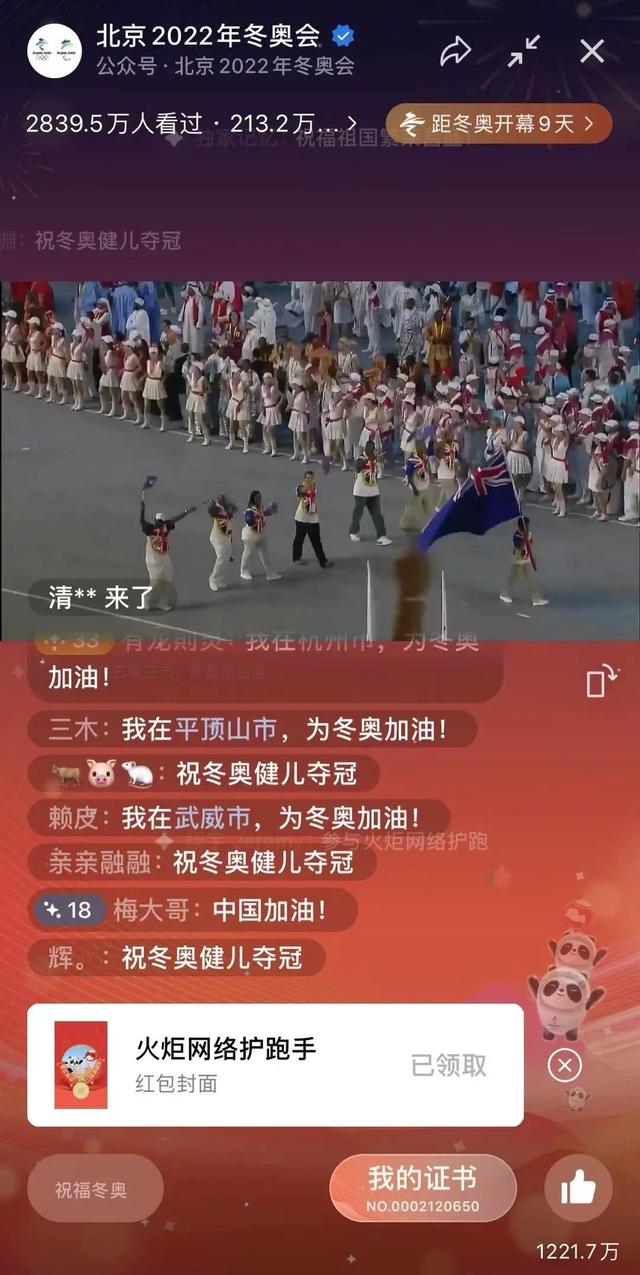Minimize the livestream window
Viewport: 640px width, 1275px height.
coord(524,51)
